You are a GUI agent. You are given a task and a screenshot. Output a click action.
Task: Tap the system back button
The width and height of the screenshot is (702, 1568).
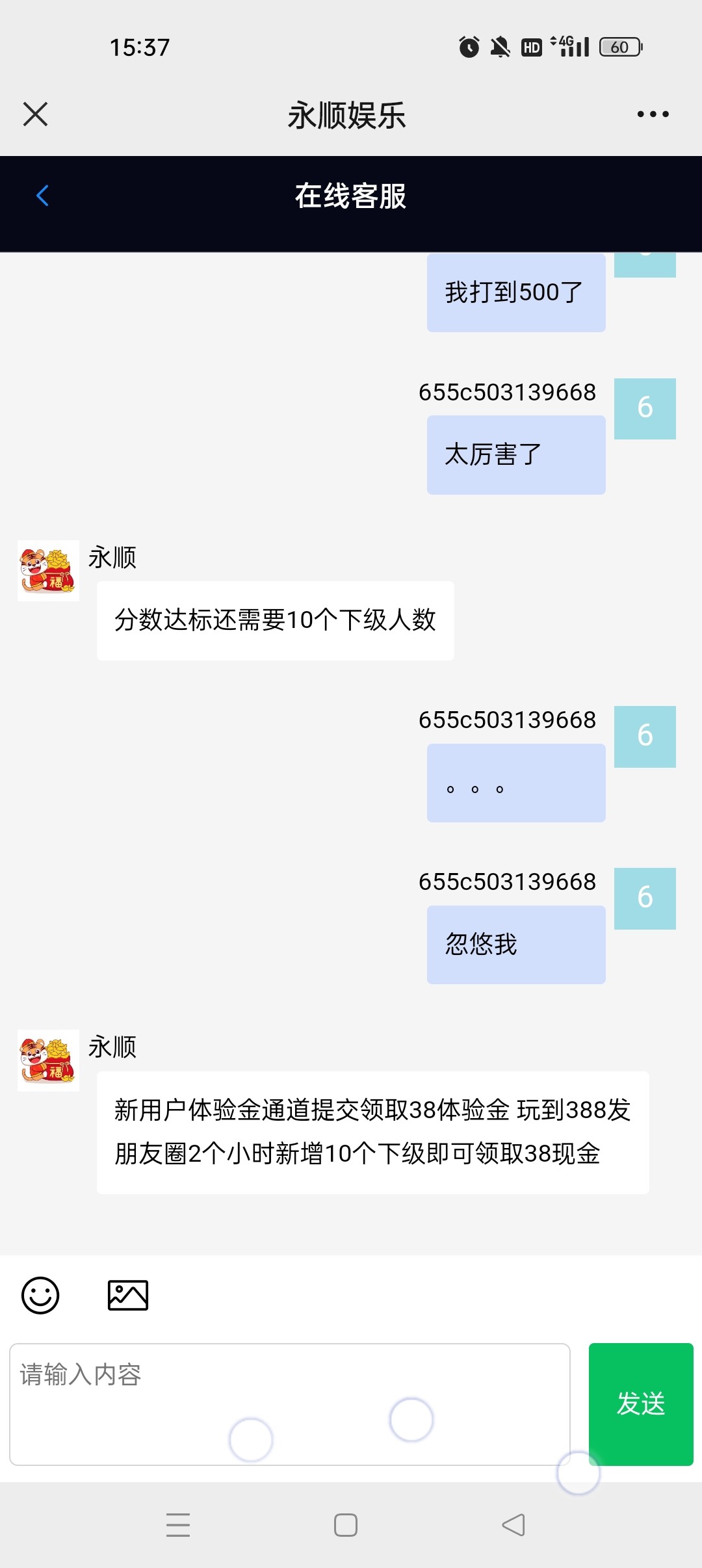tap(513, 1524)
